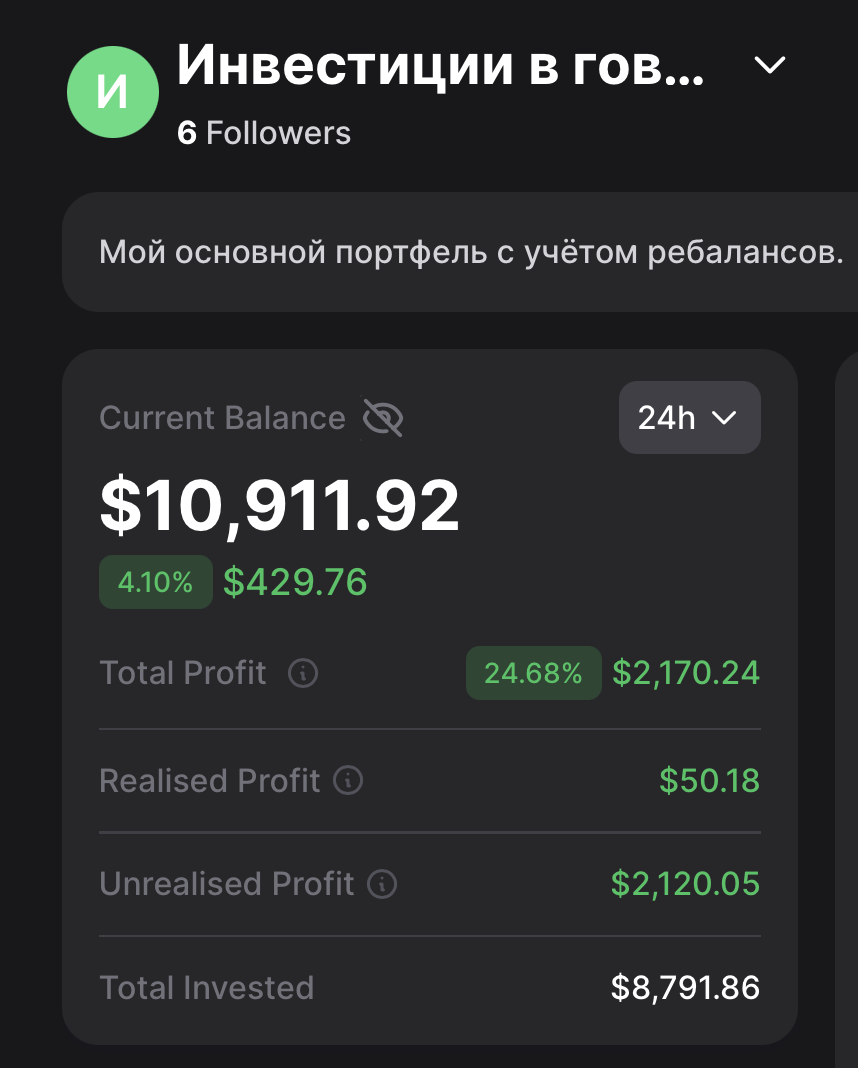The image size is (858, 1068).
Task: Show info about Total Profit
Action: pos(303,673)
